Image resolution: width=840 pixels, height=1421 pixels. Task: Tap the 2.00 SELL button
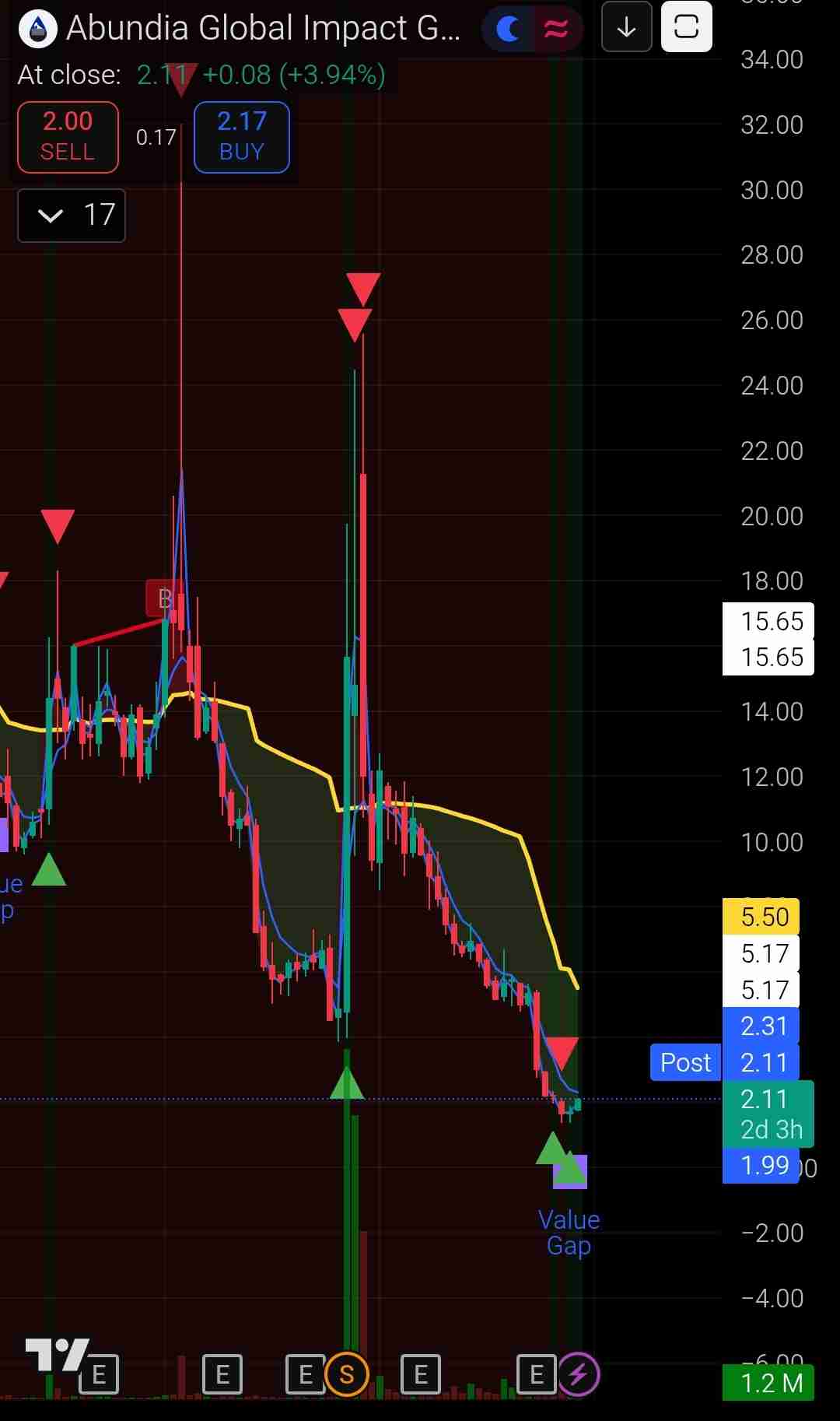pos(68,137)
